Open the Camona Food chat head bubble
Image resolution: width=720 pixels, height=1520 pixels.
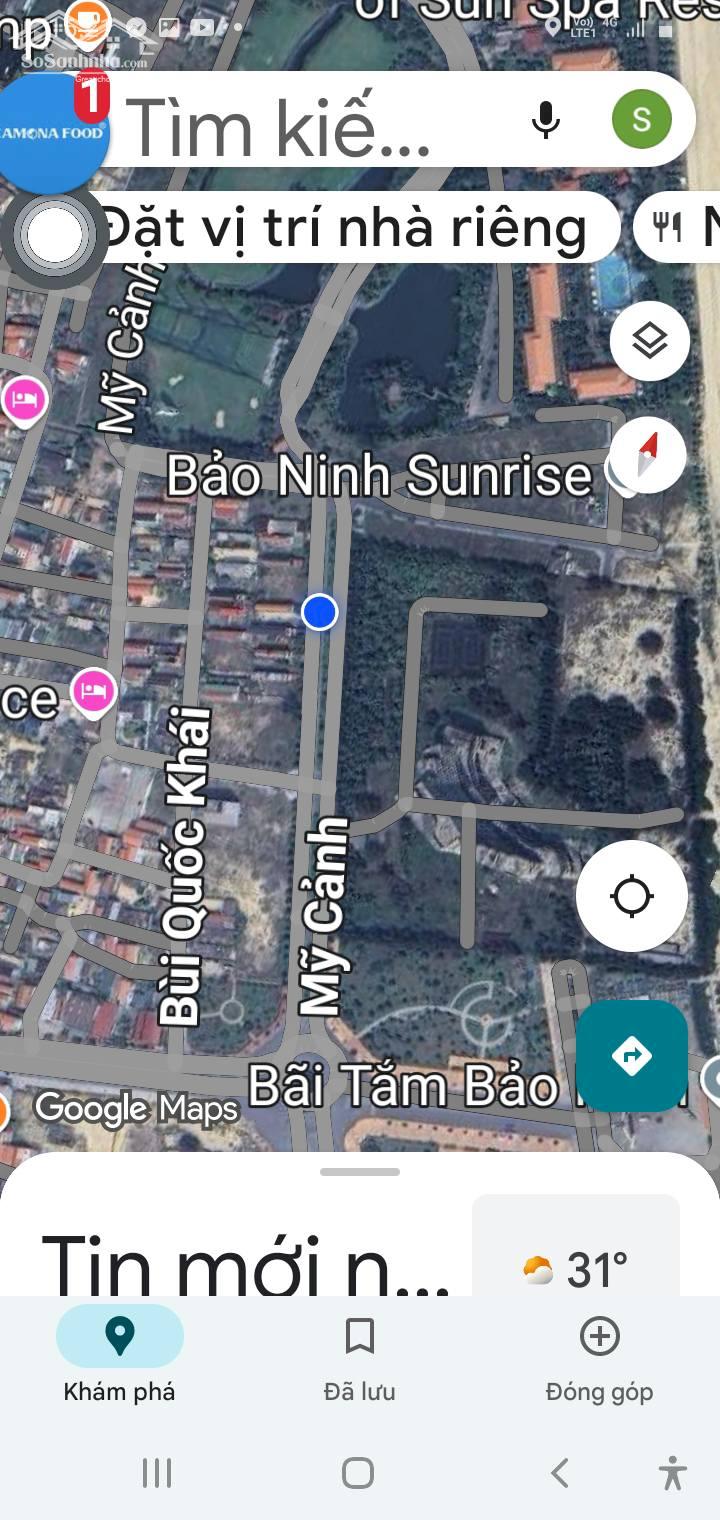click(50, 132)
